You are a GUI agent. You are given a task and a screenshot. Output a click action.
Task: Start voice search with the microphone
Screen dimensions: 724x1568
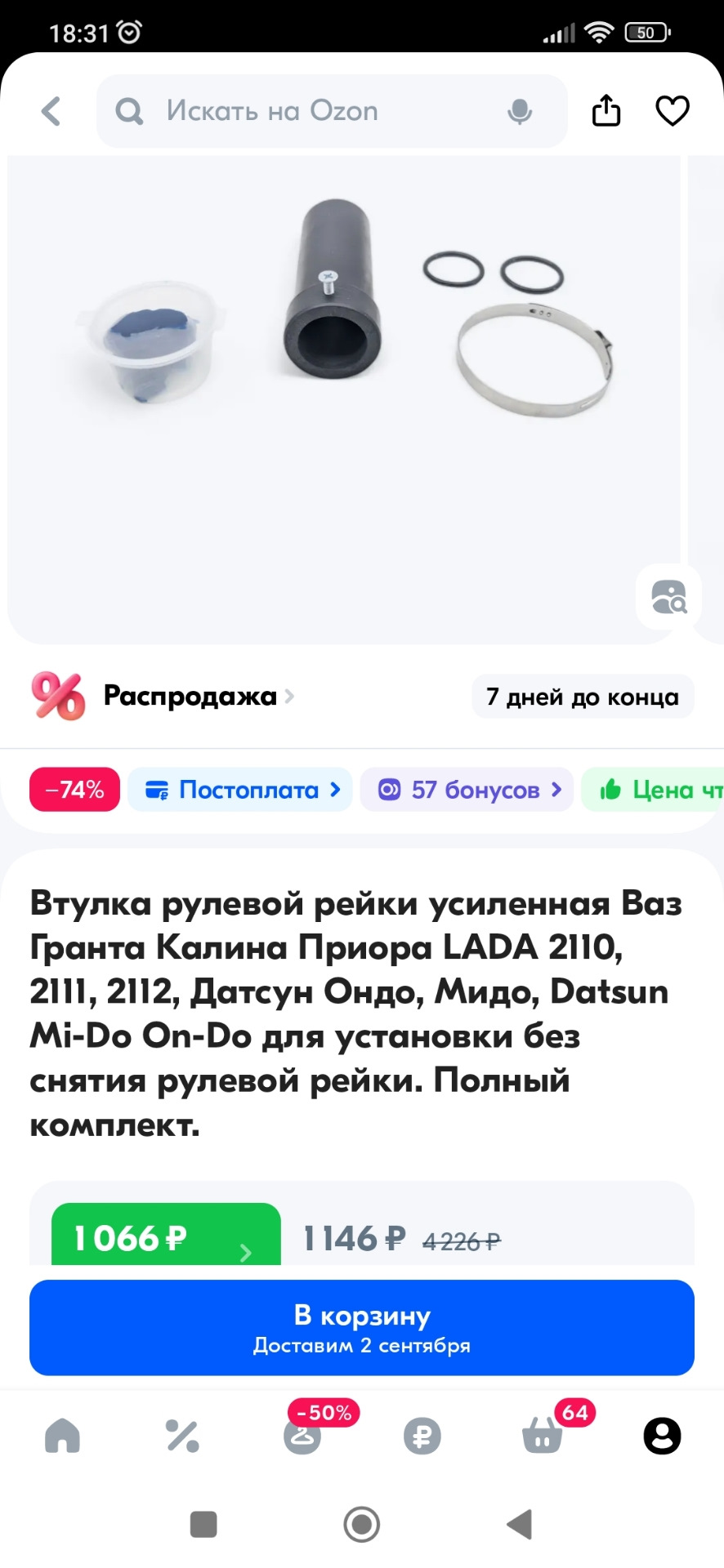coord(520,111)
